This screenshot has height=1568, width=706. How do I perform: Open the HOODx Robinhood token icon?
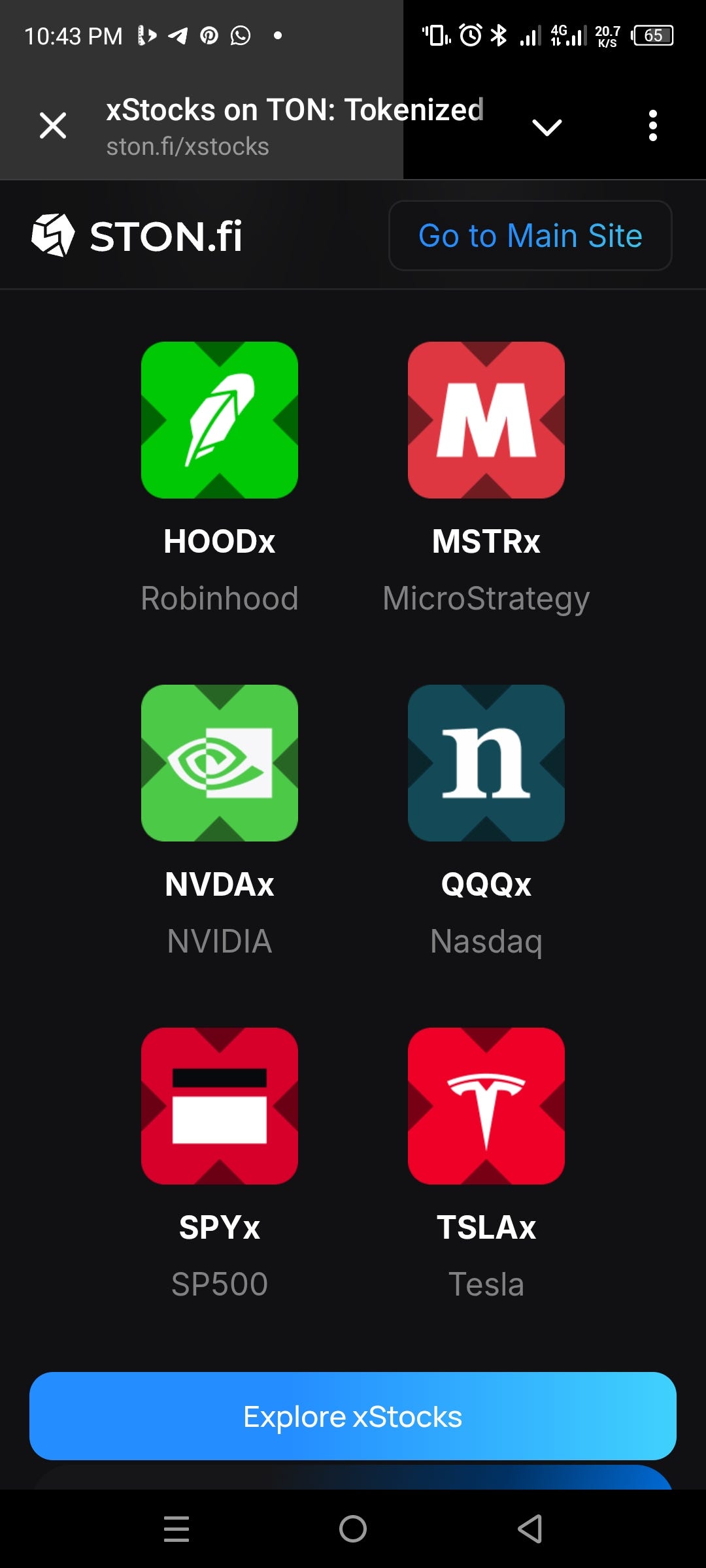click(220, 420)
